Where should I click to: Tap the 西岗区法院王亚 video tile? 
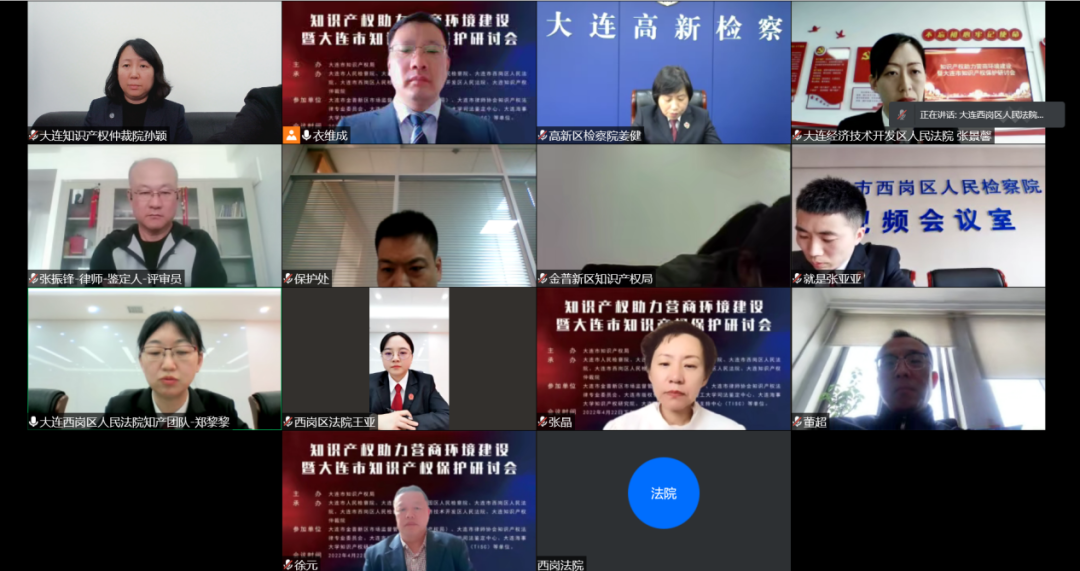tap(409, 358)
